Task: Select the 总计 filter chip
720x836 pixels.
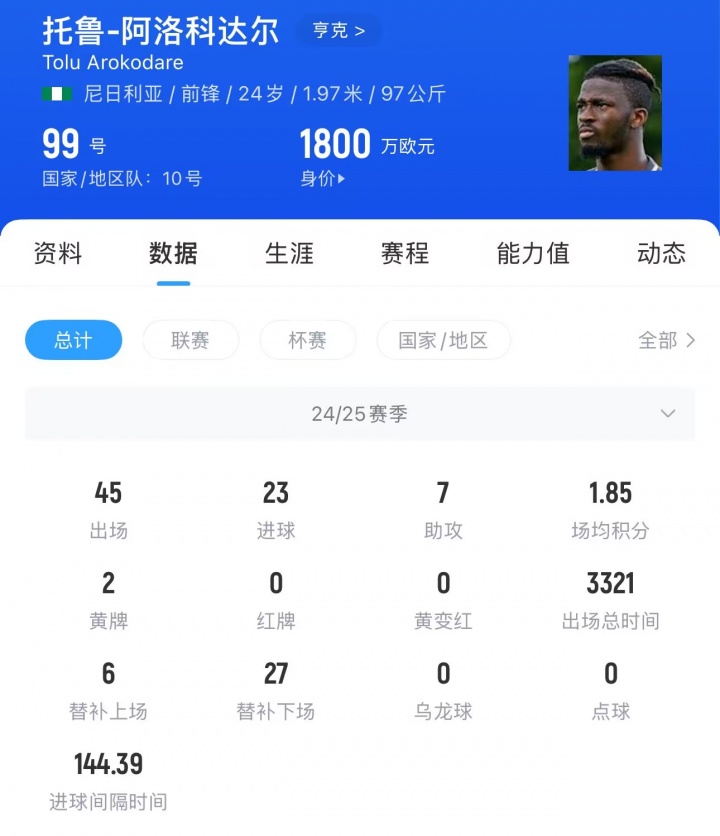Action: coord(73,340)
